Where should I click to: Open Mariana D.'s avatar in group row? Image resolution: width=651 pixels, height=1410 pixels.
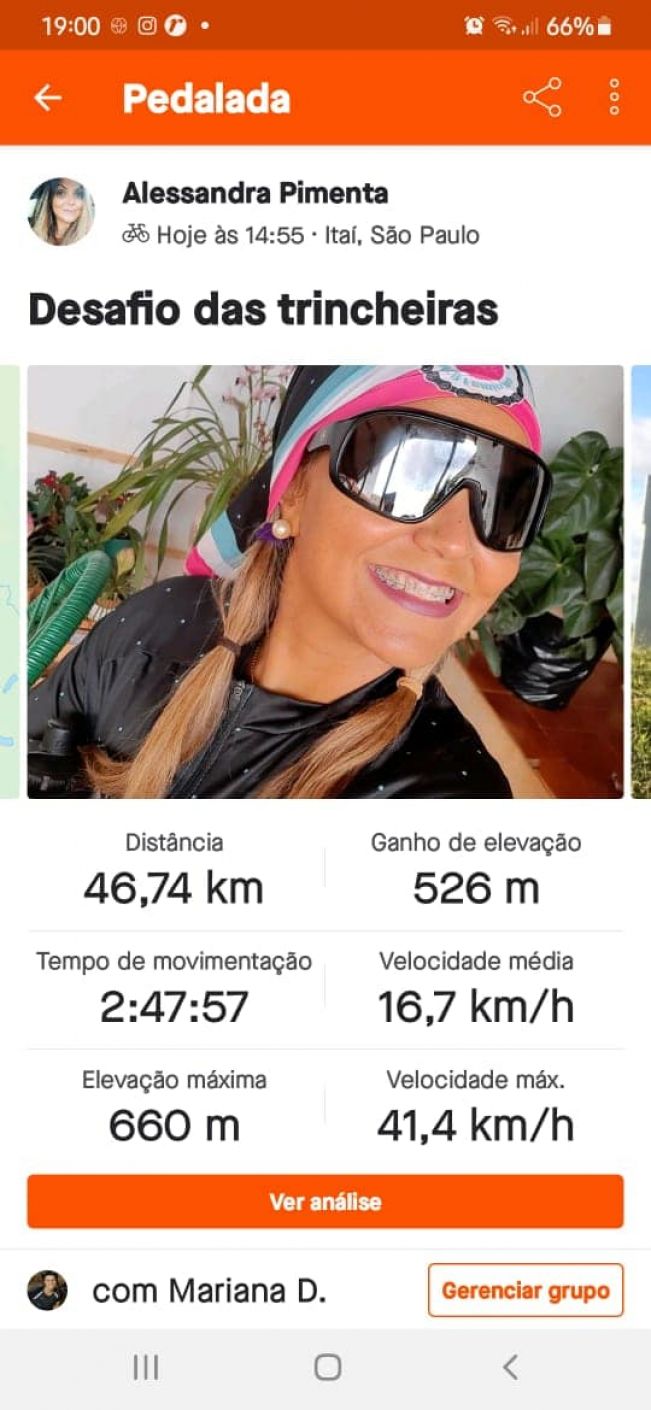click(47, 1290)
